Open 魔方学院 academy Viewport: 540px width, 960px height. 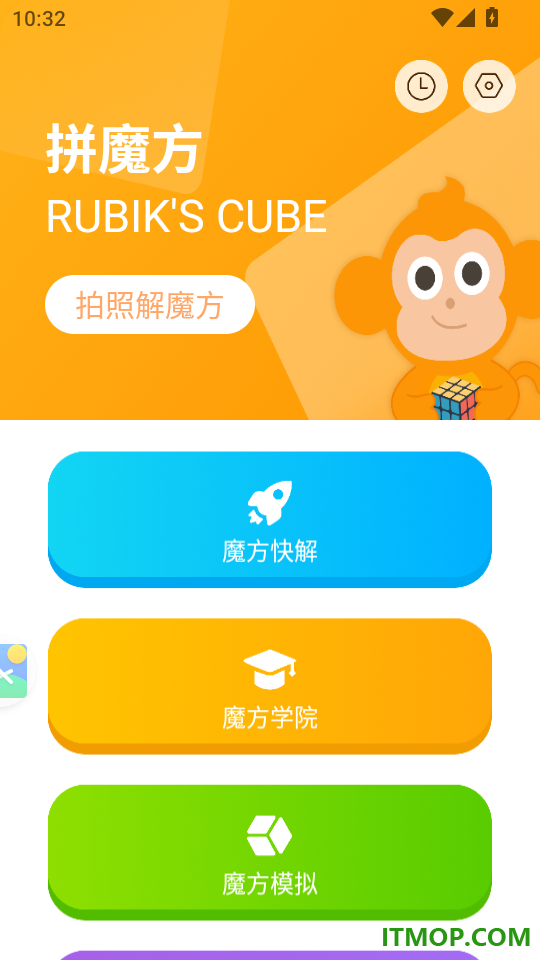270,686
